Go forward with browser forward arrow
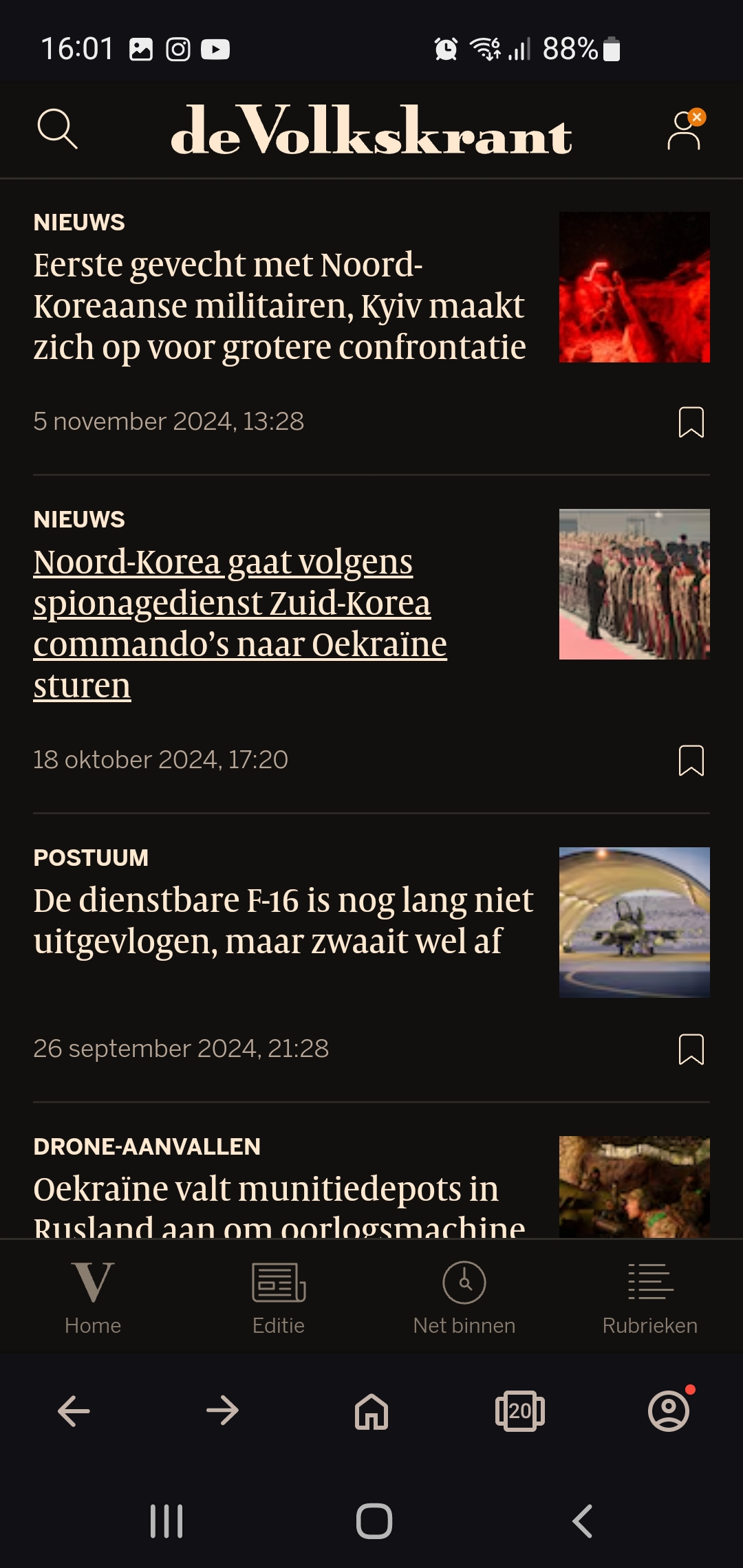 coord(222,1411)
